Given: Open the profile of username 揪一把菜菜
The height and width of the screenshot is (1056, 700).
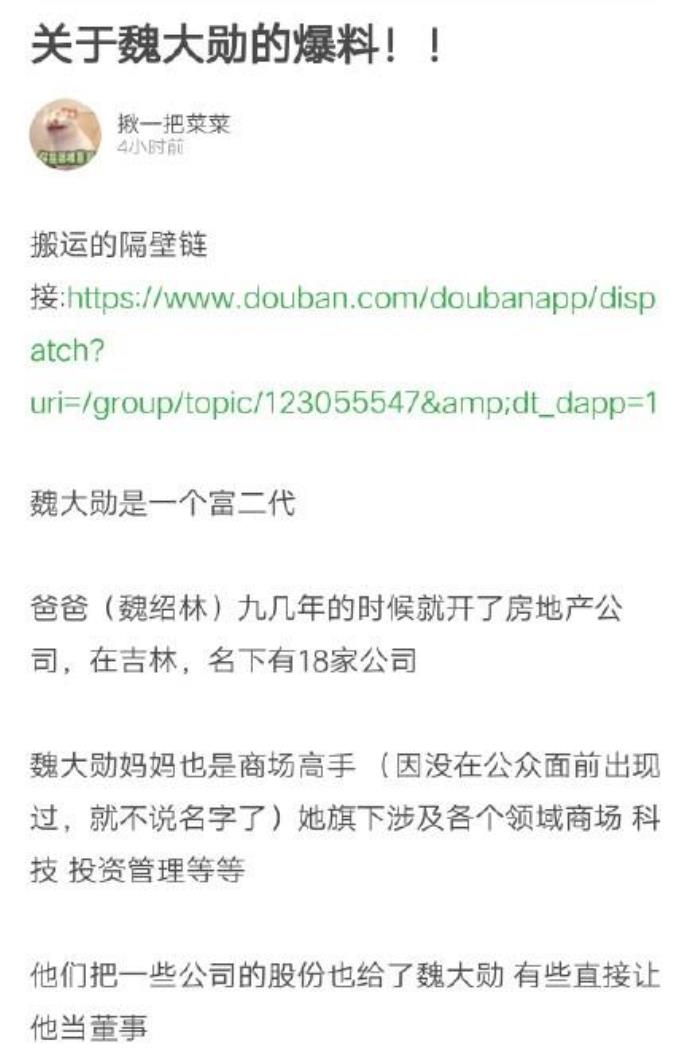Looking at the screenshot, I should pos(174,123).
